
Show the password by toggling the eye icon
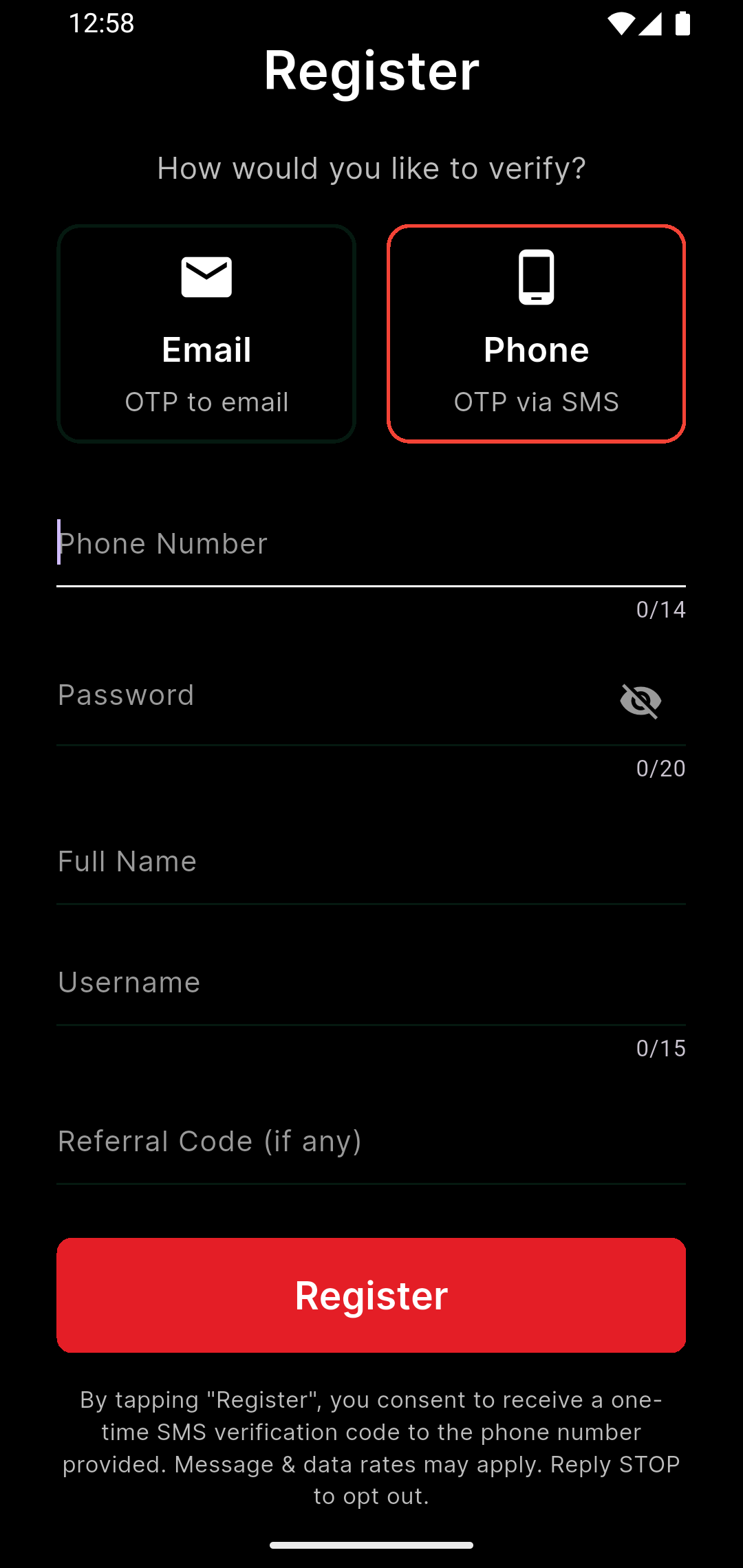point(640,700)
